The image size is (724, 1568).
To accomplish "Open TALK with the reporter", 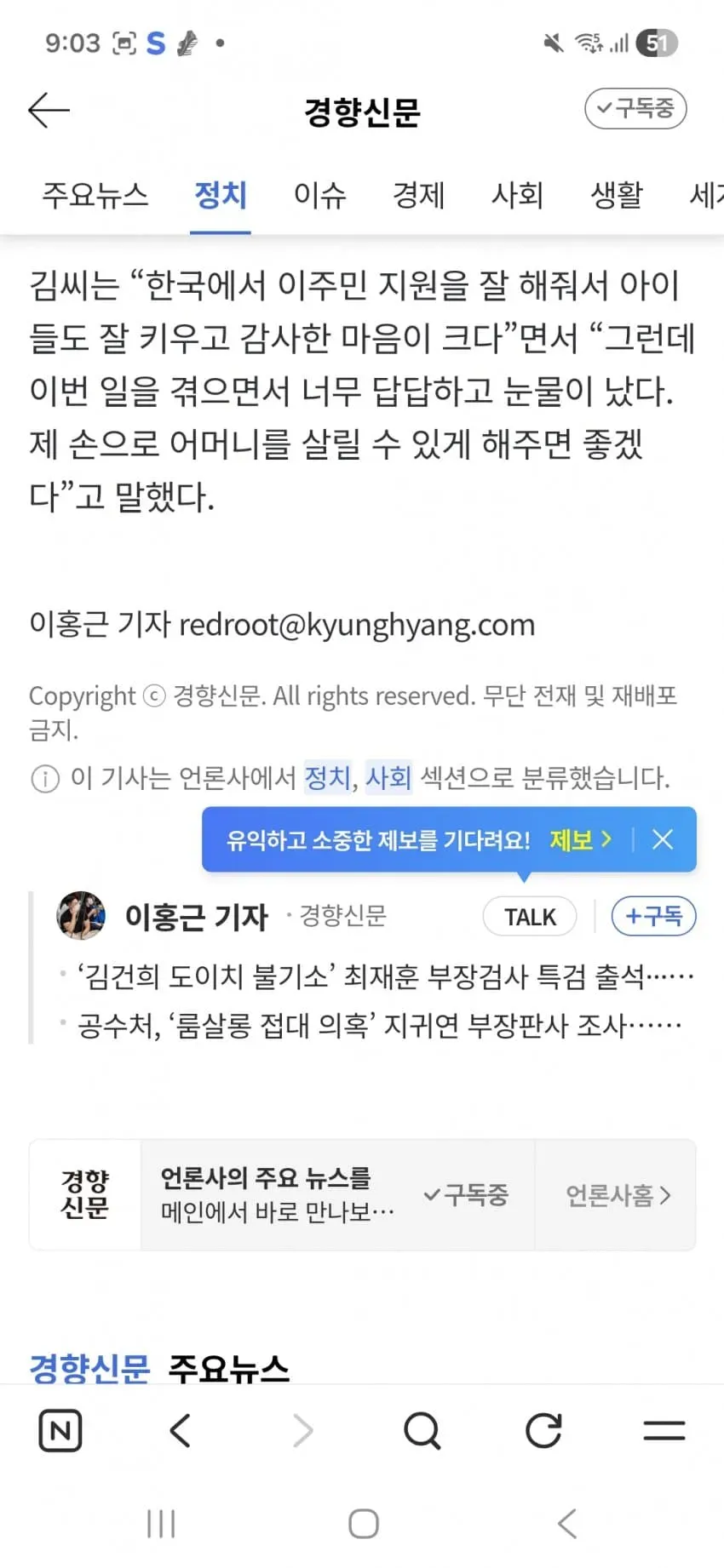I will [530, 917].
